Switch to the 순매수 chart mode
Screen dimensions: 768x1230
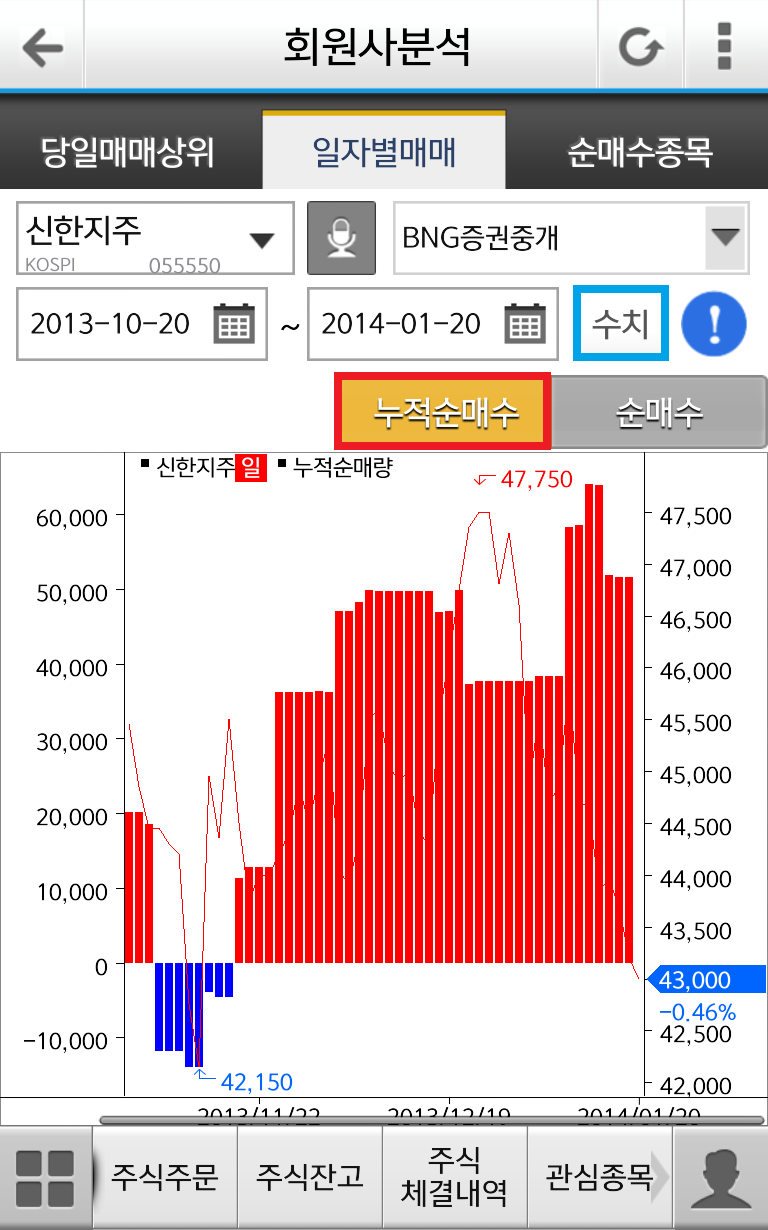(x=658, y=412)
